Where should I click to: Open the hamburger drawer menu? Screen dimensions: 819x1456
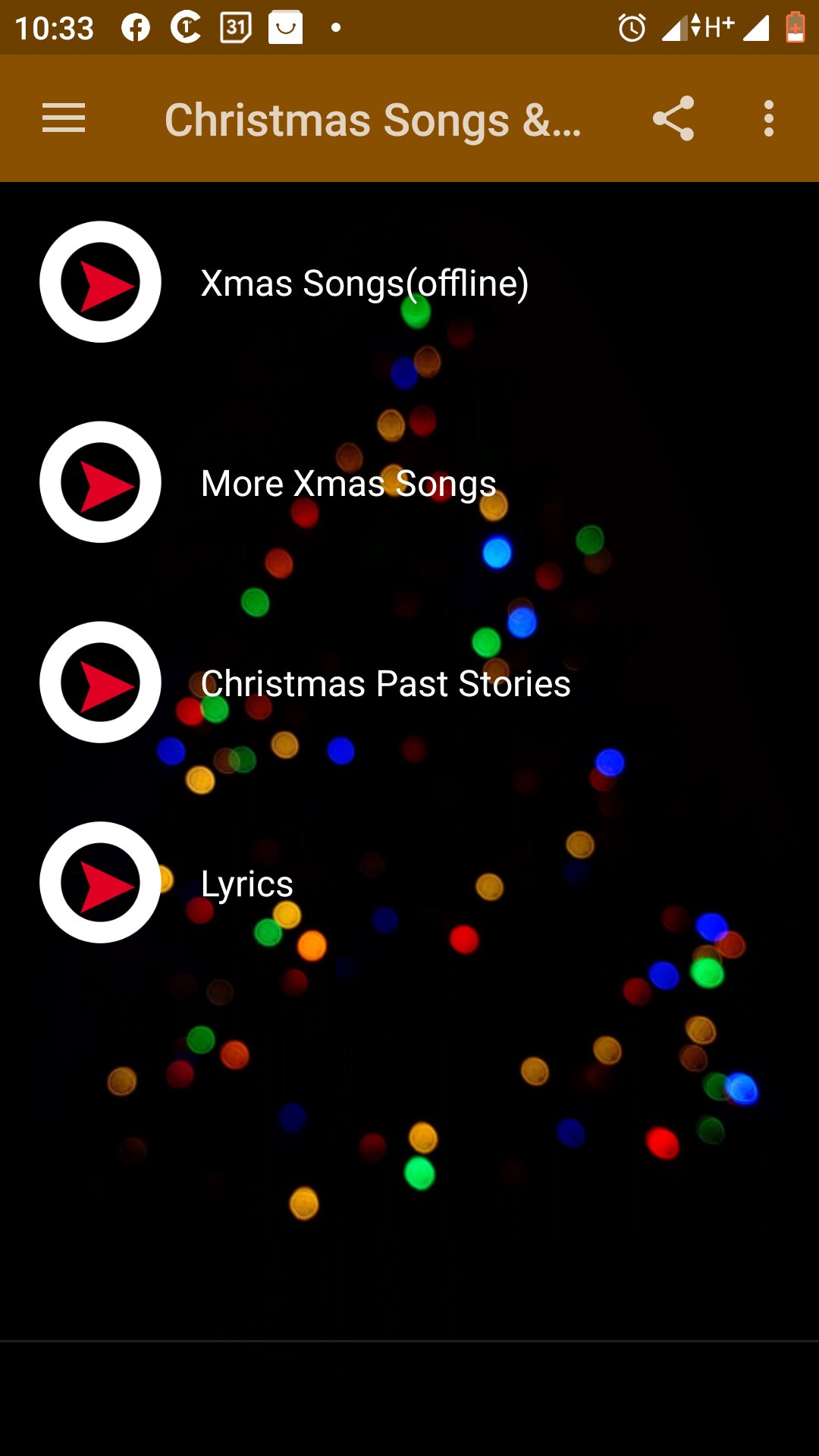64,119
